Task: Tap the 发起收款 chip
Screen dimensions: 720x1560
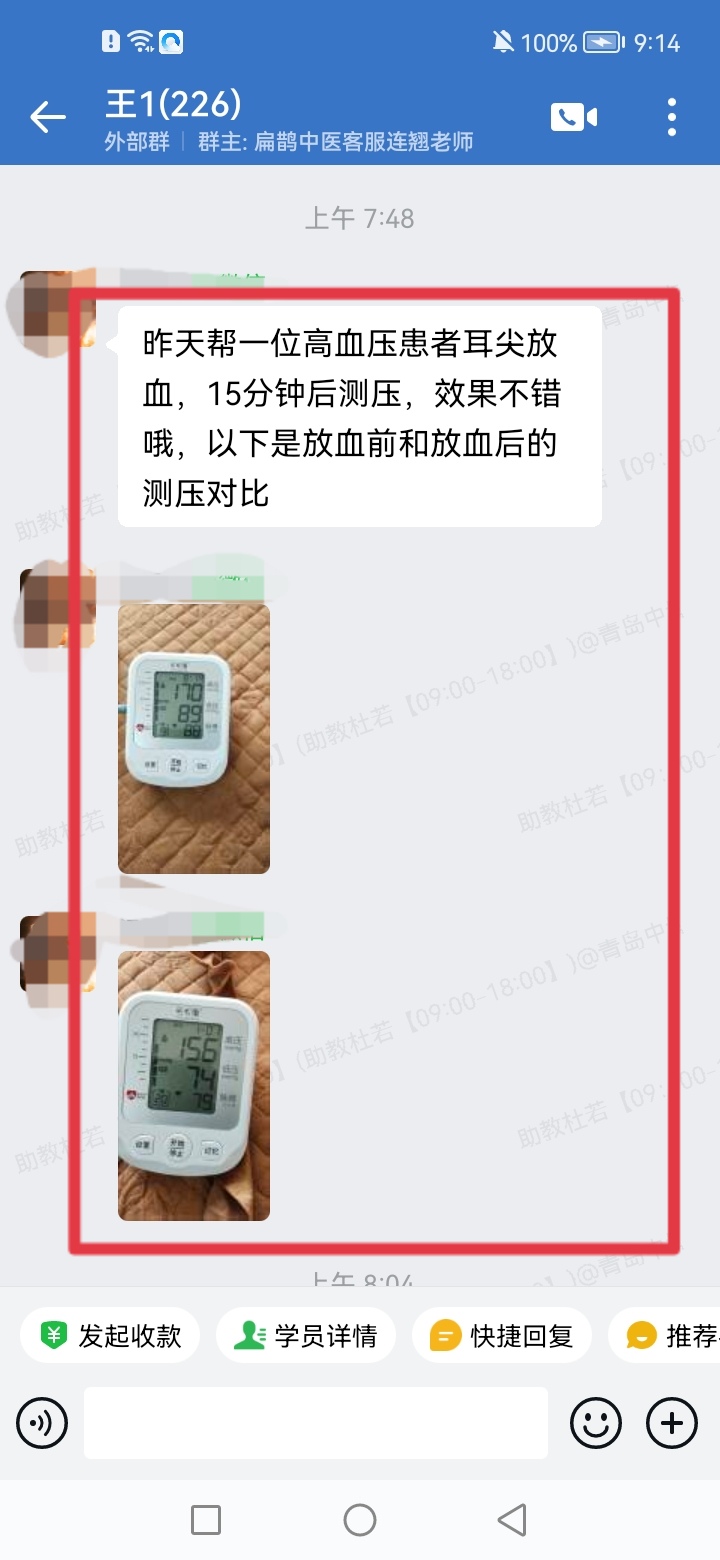Action: (x=110, y=1335)
